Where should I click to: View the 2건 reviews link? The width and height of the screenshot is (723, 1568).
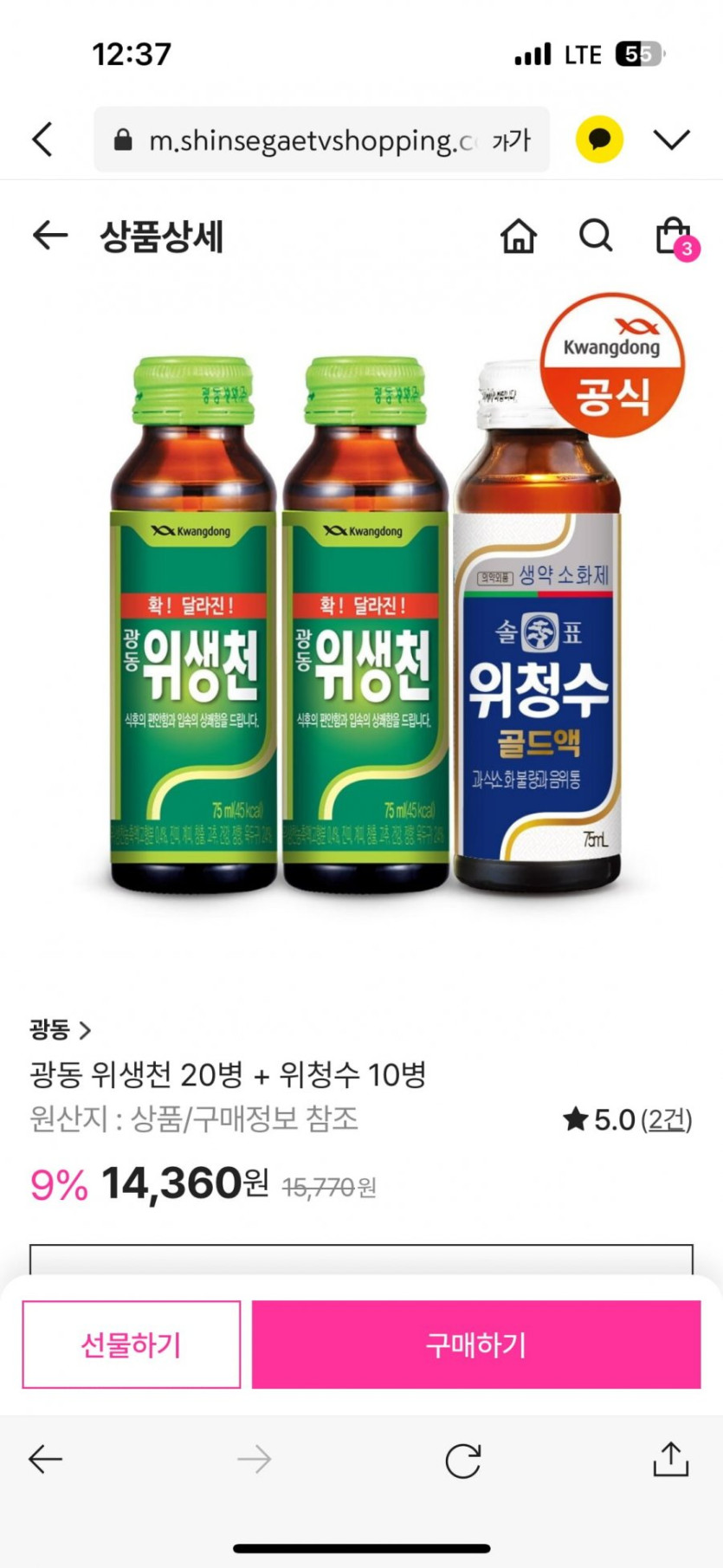(667, 1120)
